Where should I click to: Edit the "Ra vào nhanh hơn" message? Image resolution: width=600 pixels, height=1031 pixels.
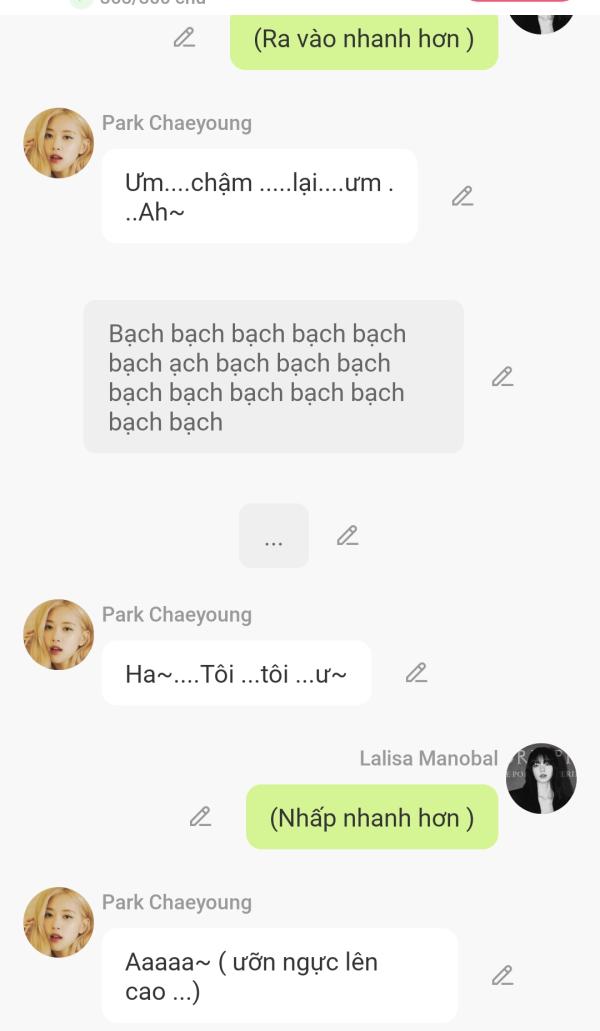tap(184, 38)
